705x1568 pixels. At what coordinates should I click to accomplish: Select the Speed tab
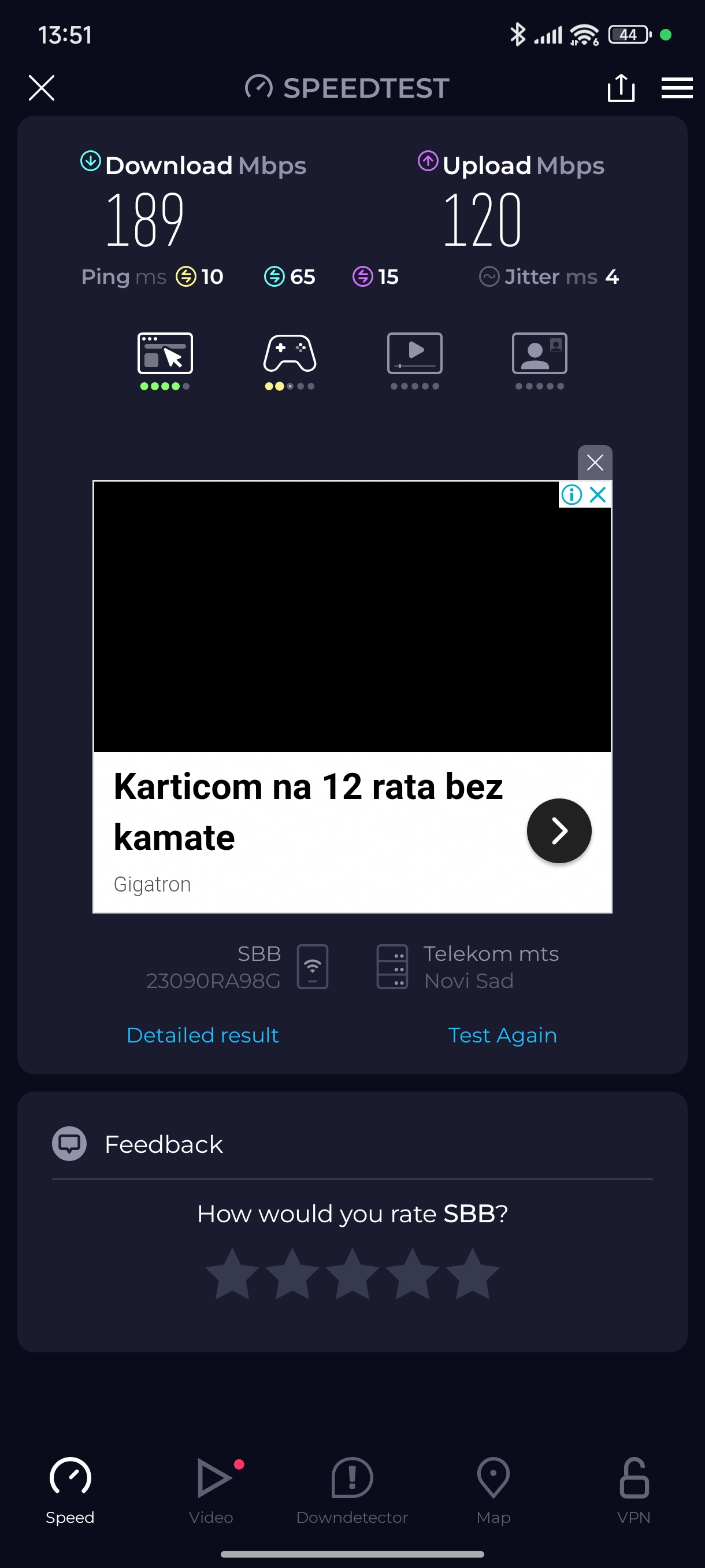click(x=70, y=1489)
